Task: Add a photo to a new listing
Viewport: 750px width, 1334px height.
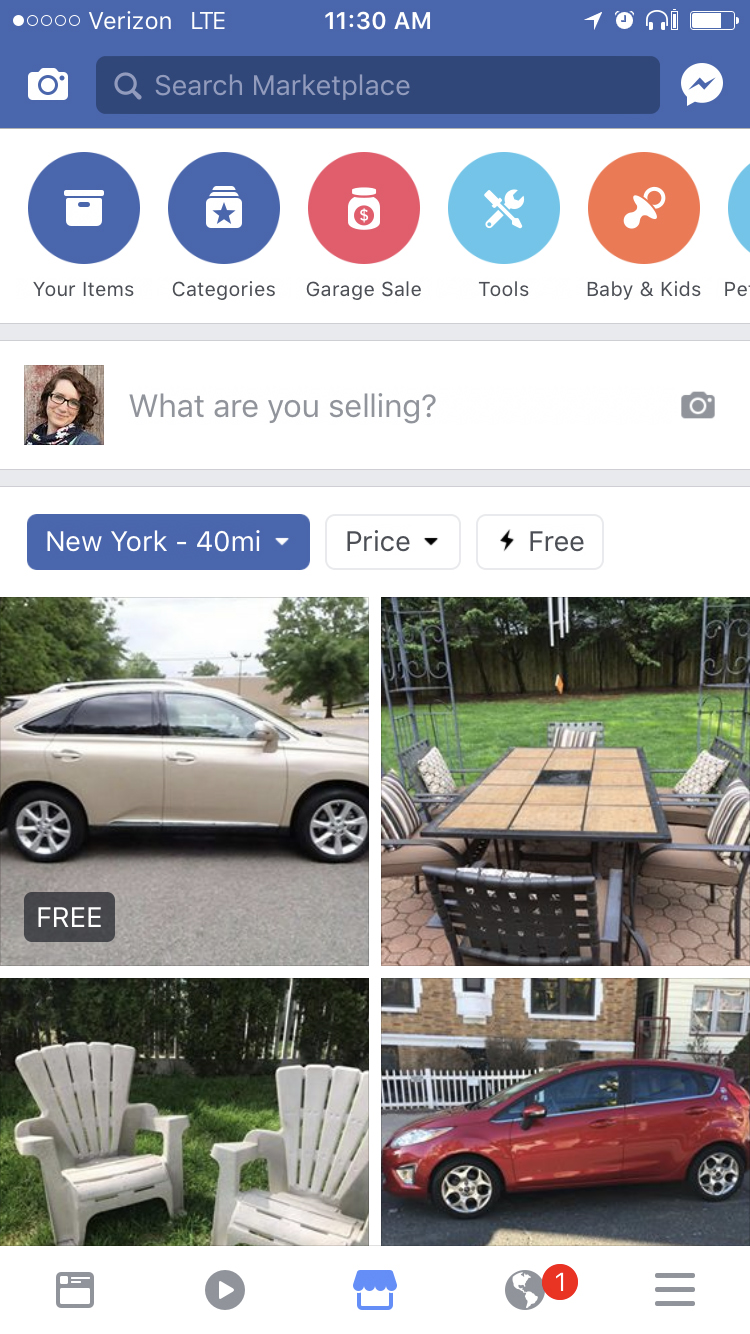Action: (698, 405)
